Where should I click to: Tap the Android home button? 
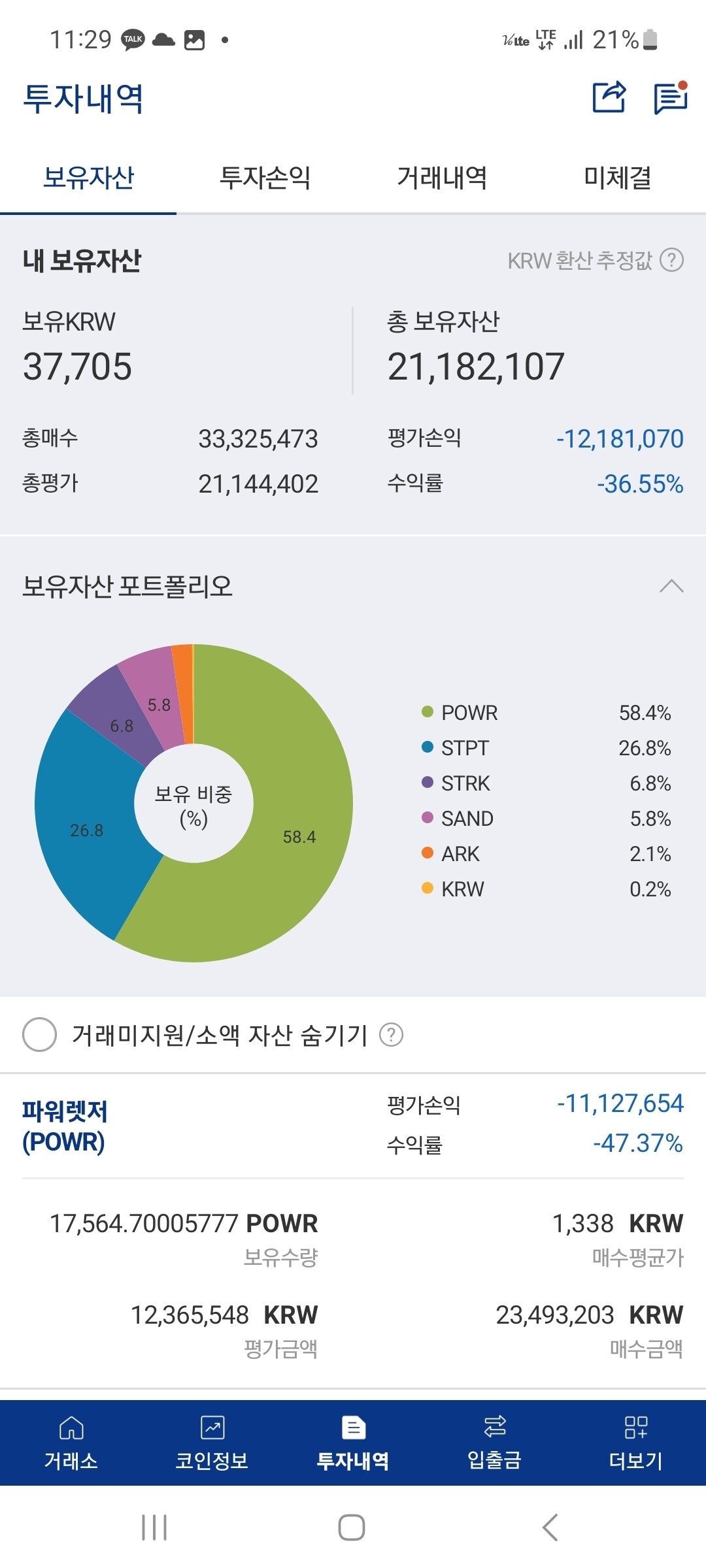pyautogui.click(x=352, y=1529)
